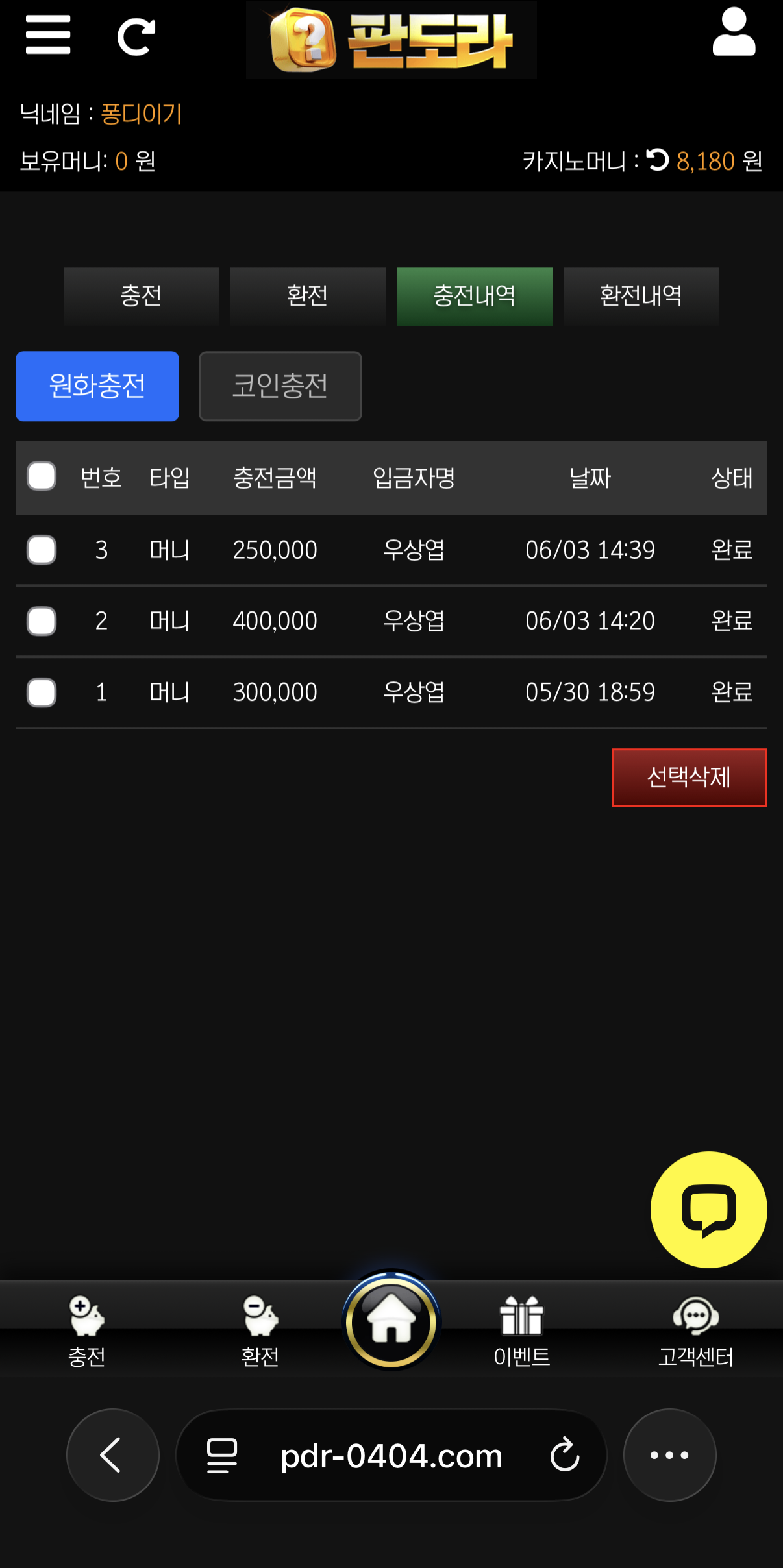Screen dimensions: 783x1568
Task: Go to home from bottom navigation
Action: tap(391, 1321)
